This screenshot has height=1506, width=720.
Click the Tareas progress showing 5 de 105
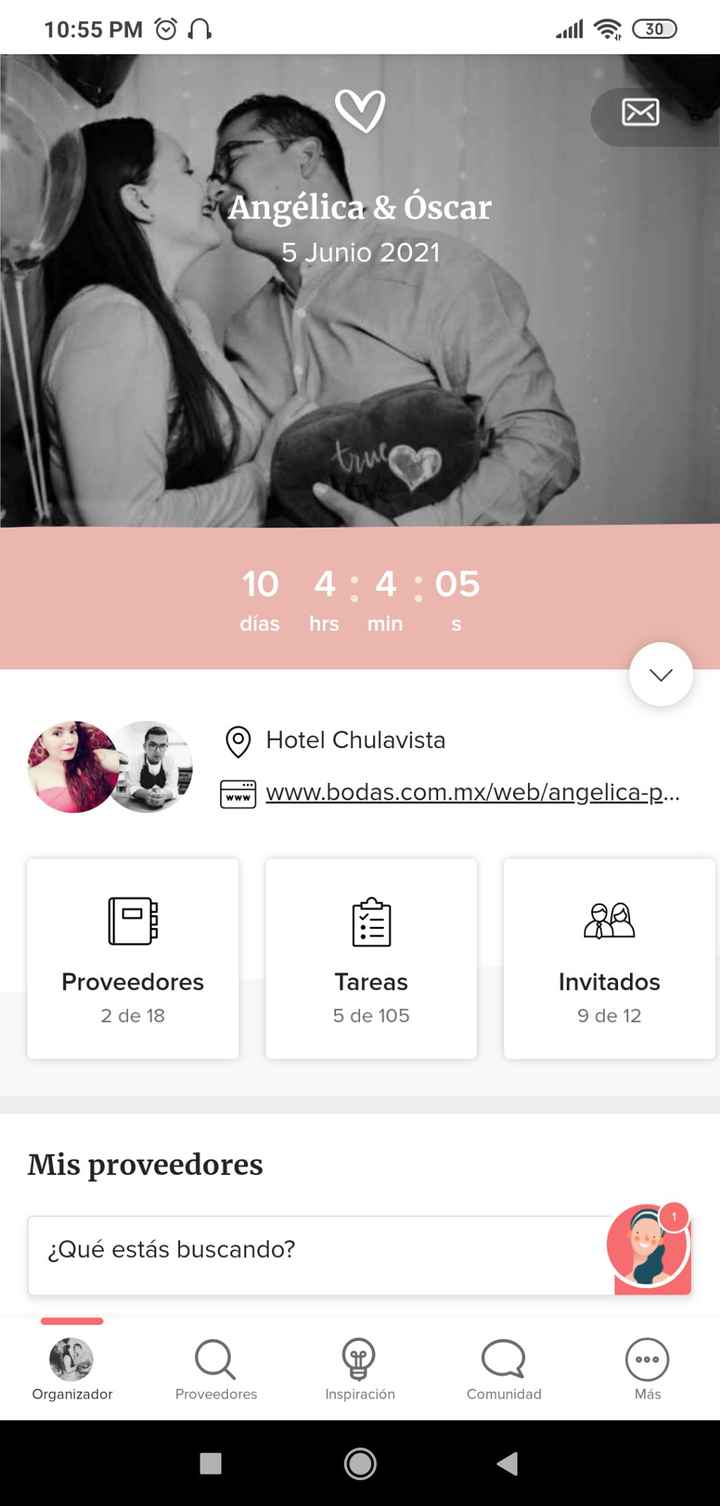click(371, 1016)
